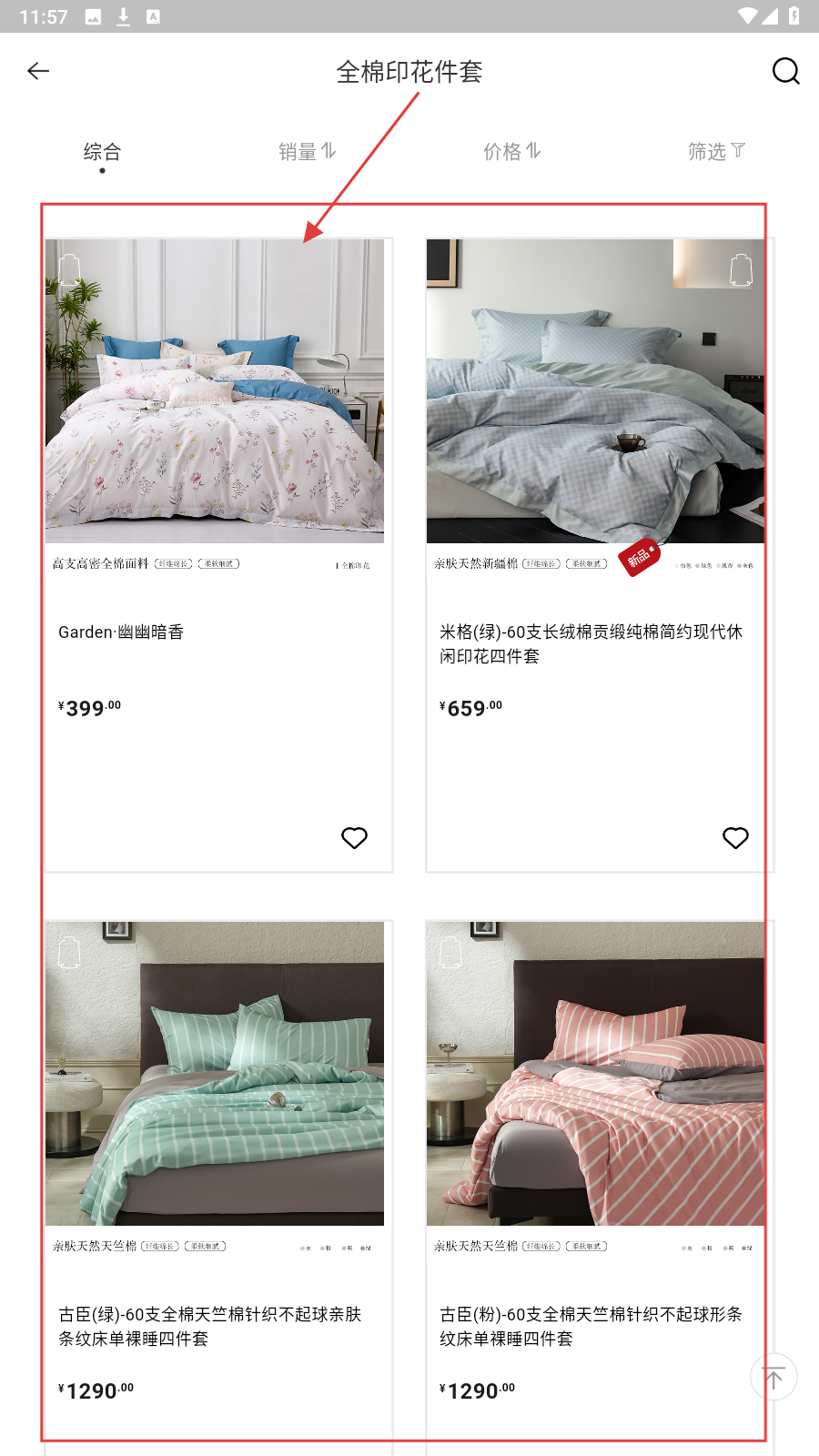Like the 米格(绿) 四件套 item
Screen dimensions: 819x1456
coord(735,837)
